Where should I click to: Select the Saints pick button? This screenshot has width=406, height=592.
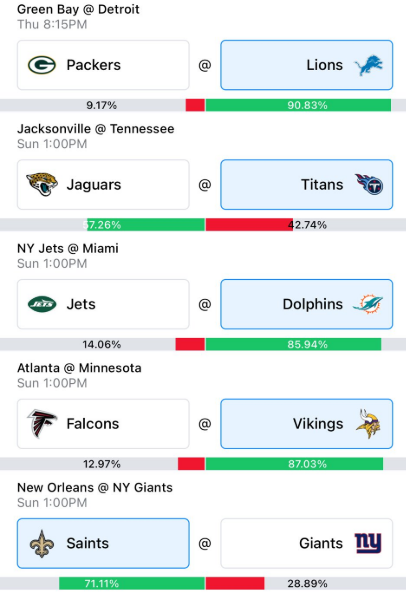(103, 543)
